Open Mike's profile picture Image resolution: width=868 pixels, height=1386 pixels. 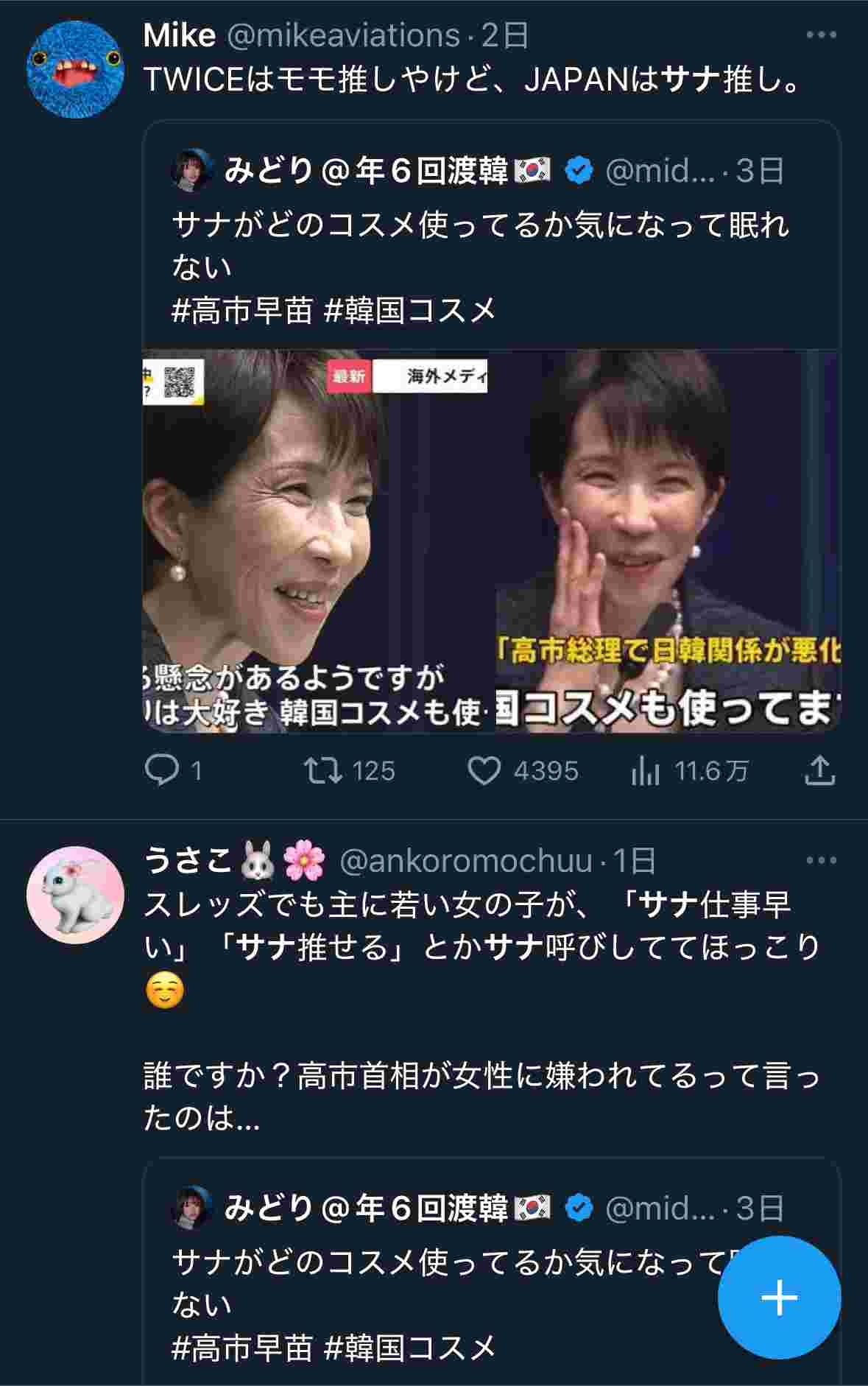coord(75,70)
